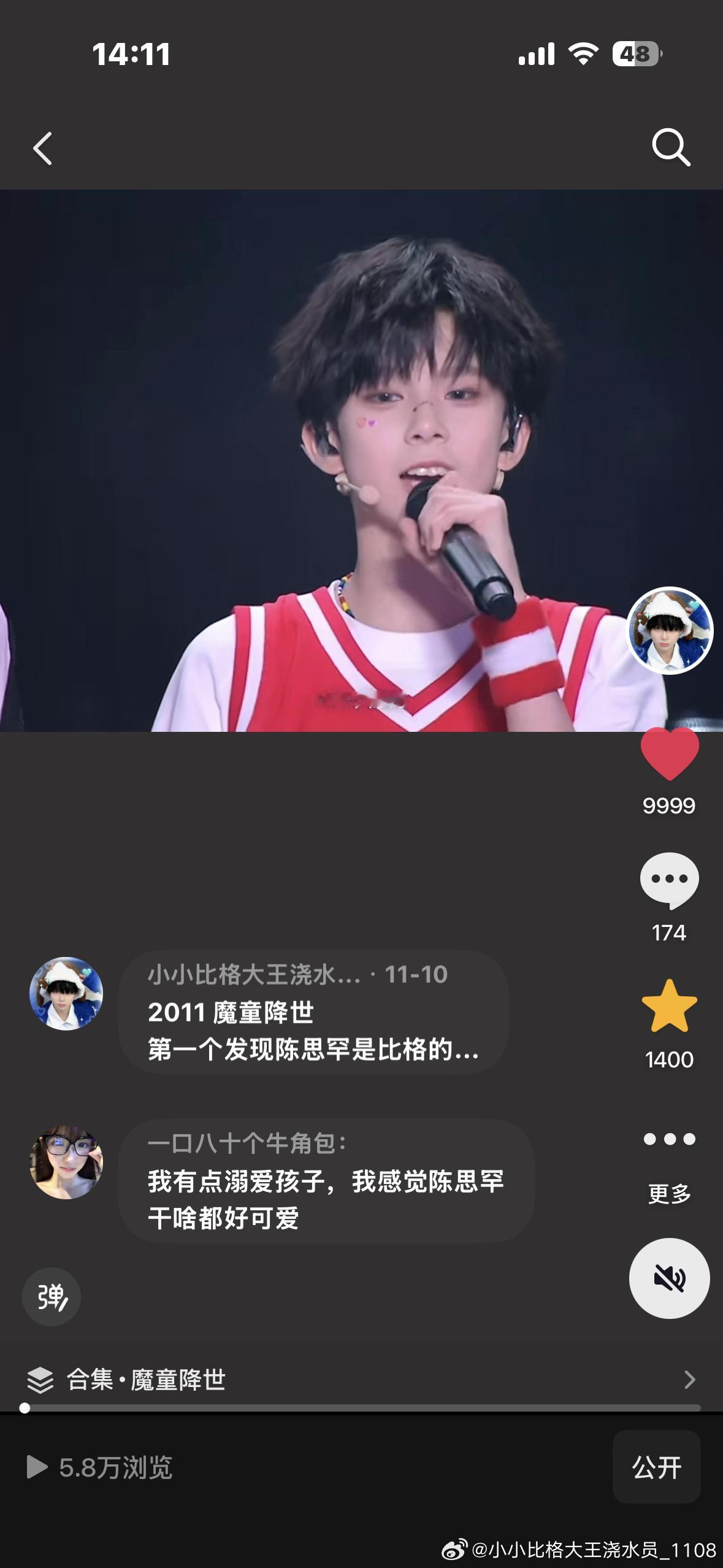
Task: Tap the 公开 visibility button
Action: pyautogui.click(x=656, y=1467)
